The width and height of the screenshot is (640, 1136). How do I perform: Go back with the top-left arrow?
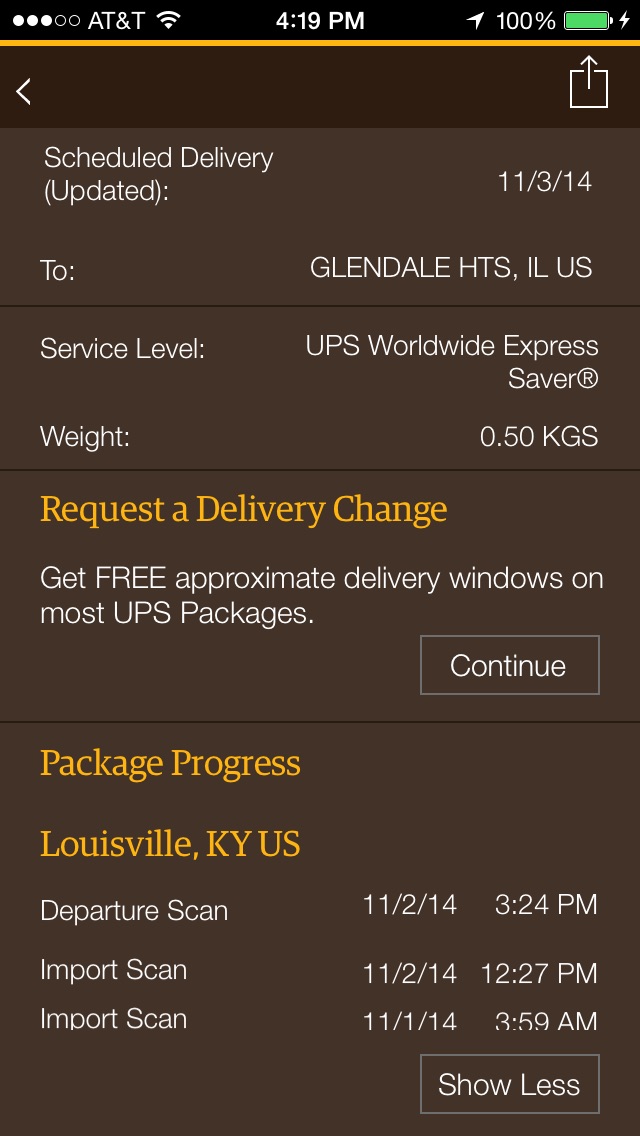point(24,91)
